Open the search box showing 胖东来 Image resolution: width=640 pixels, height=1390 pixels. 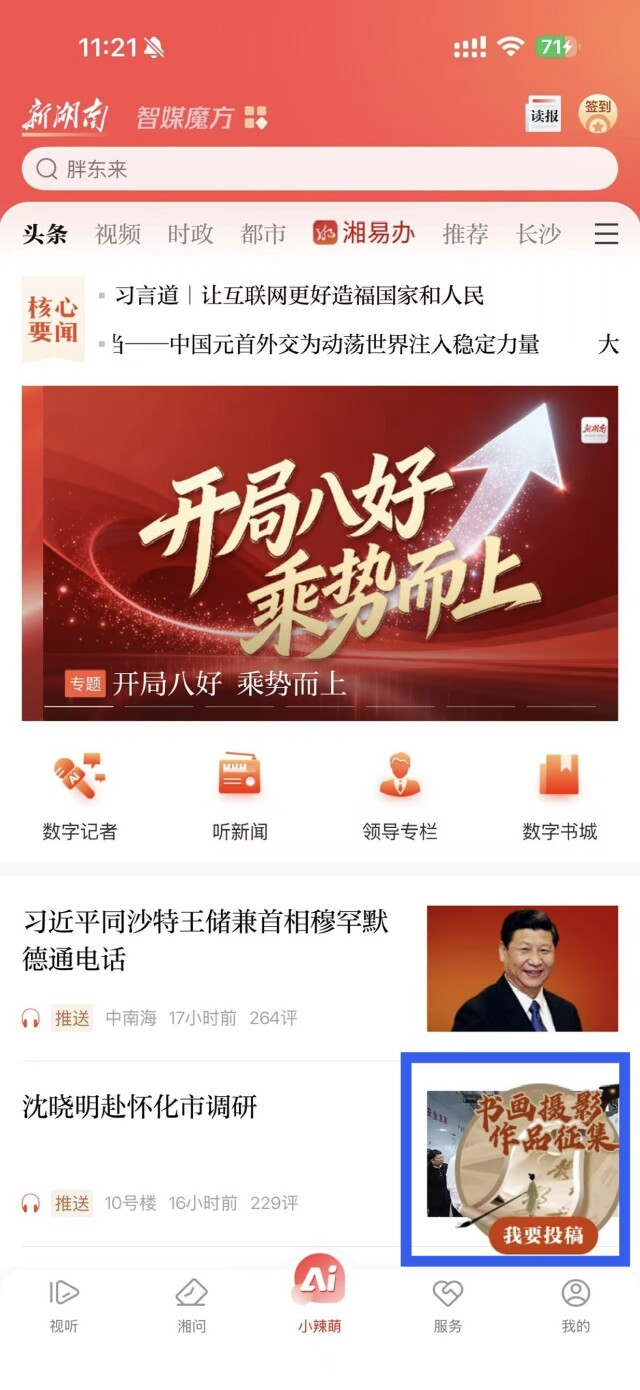[320, 169]
